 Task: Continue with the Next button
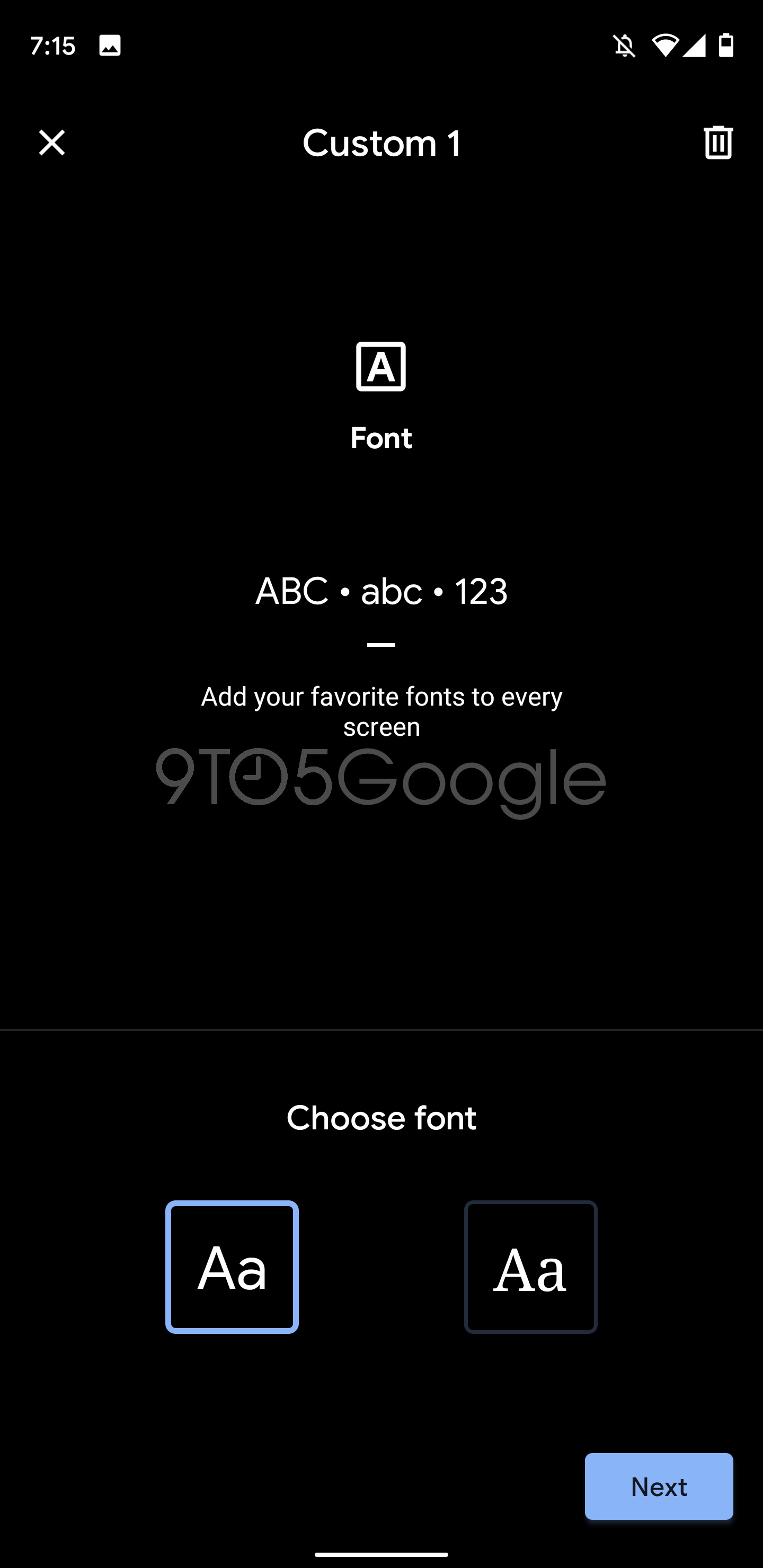(x=658, y=1486)
